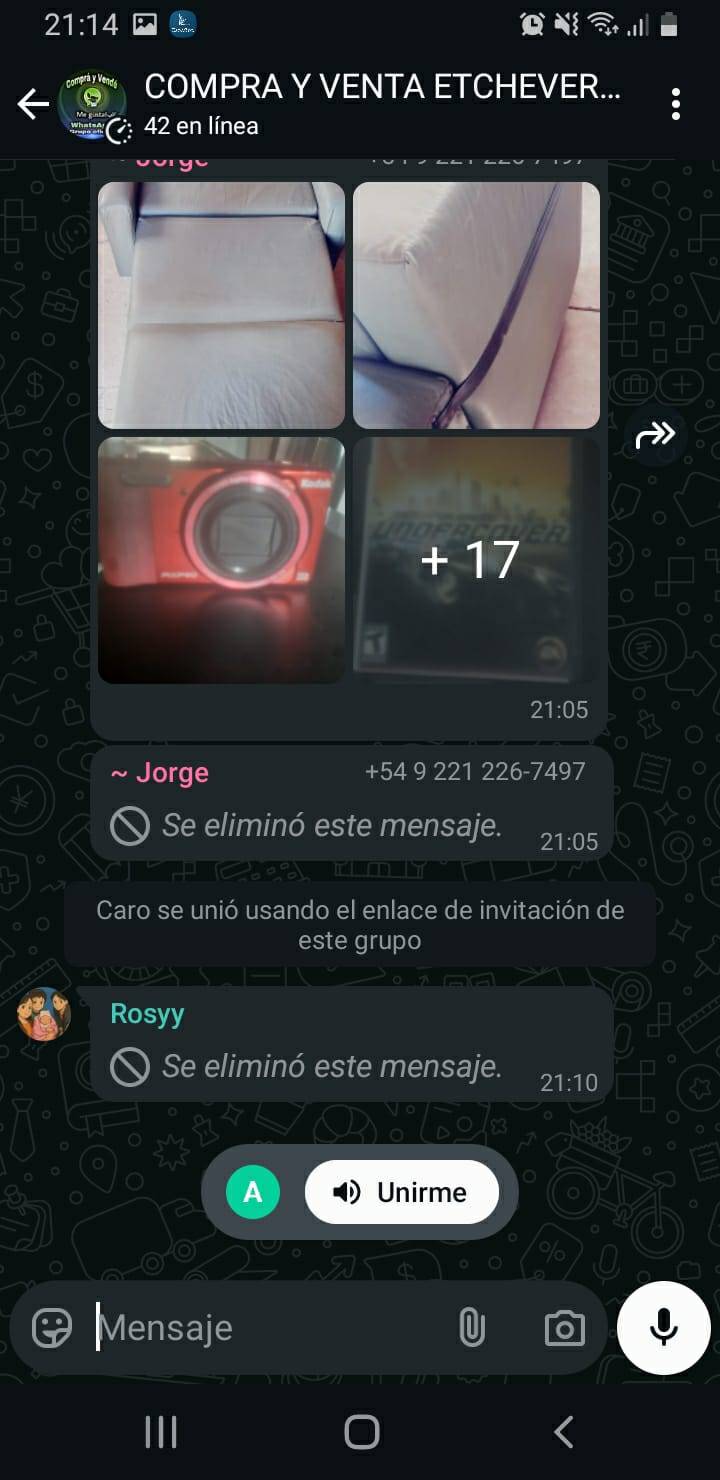This screenshot has height=1480, width=720.
Task: Go to the home screen
Action: (361, 1432)
